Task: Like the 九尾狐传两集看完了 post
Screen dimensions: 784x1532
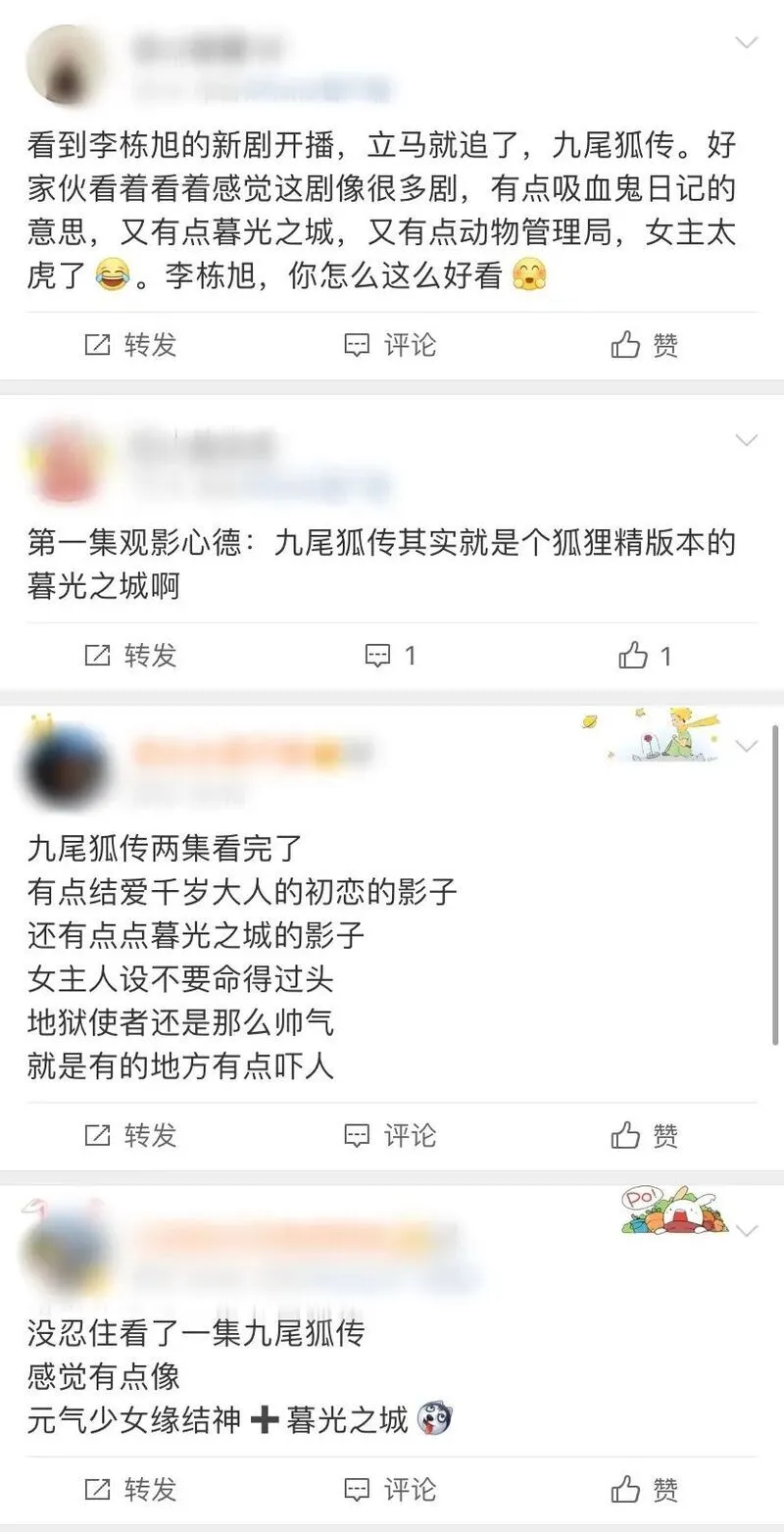Action: click(x=645, y=1135)
